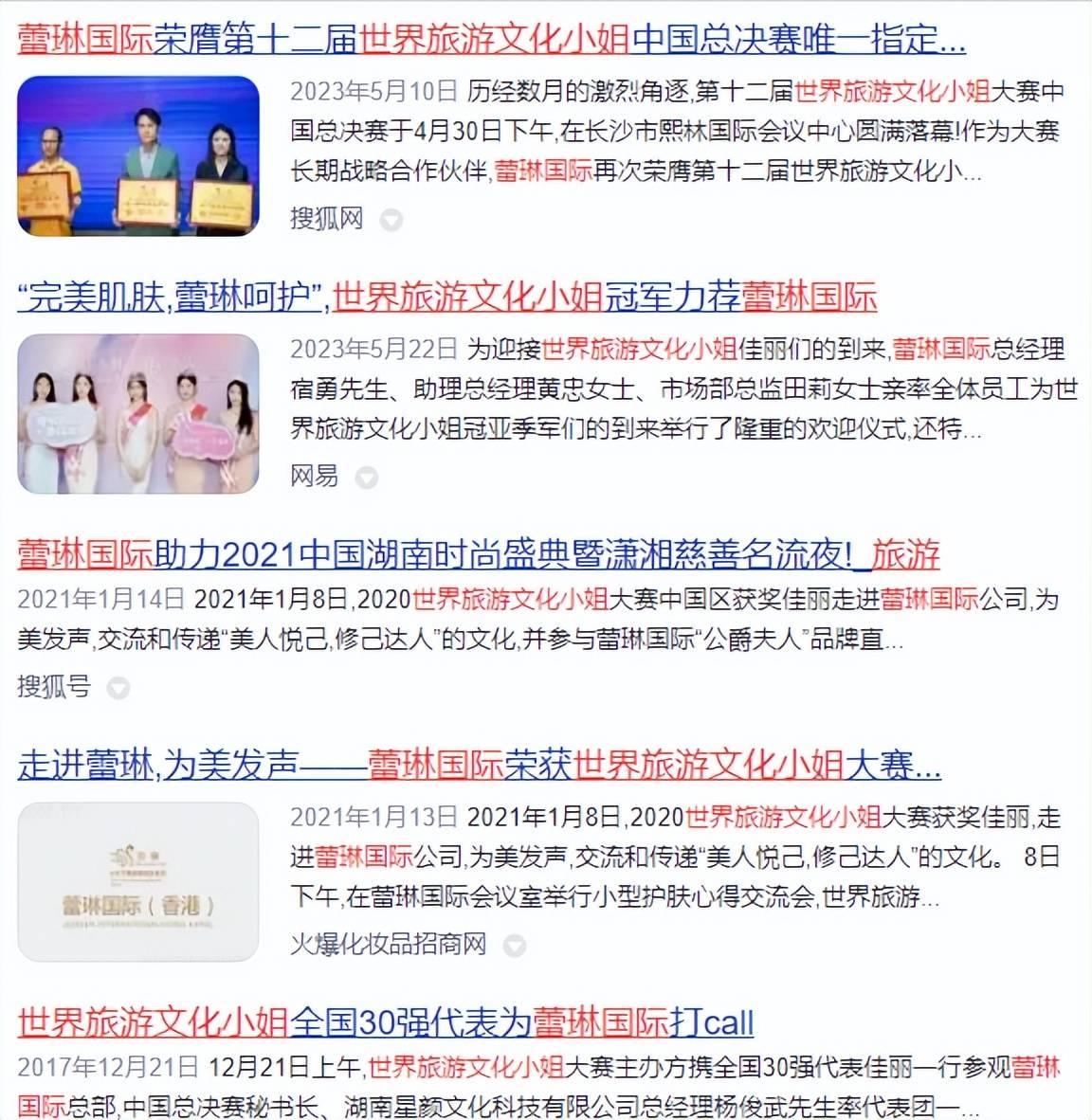The image size is (1092, 1120).
Task: Open 蕾琳国际助力2021中国湖南时尚盛典 result
Action: click(478, 554)
